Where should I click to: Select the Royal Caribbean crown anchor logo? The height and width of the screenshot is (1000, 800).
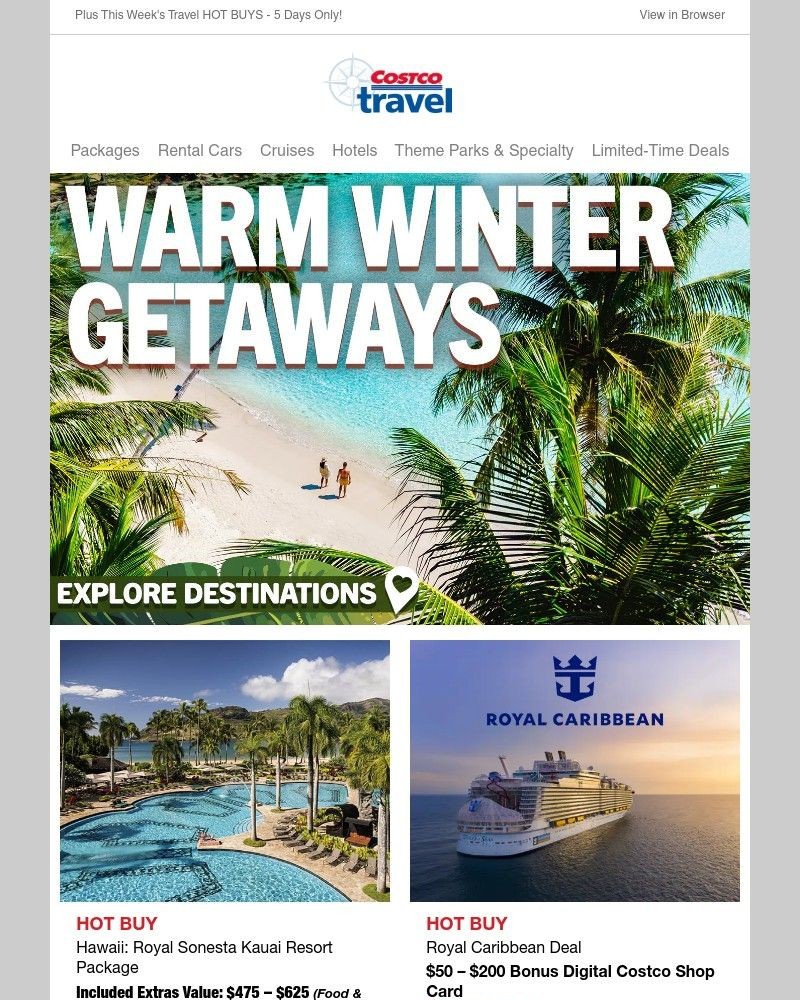574,679
